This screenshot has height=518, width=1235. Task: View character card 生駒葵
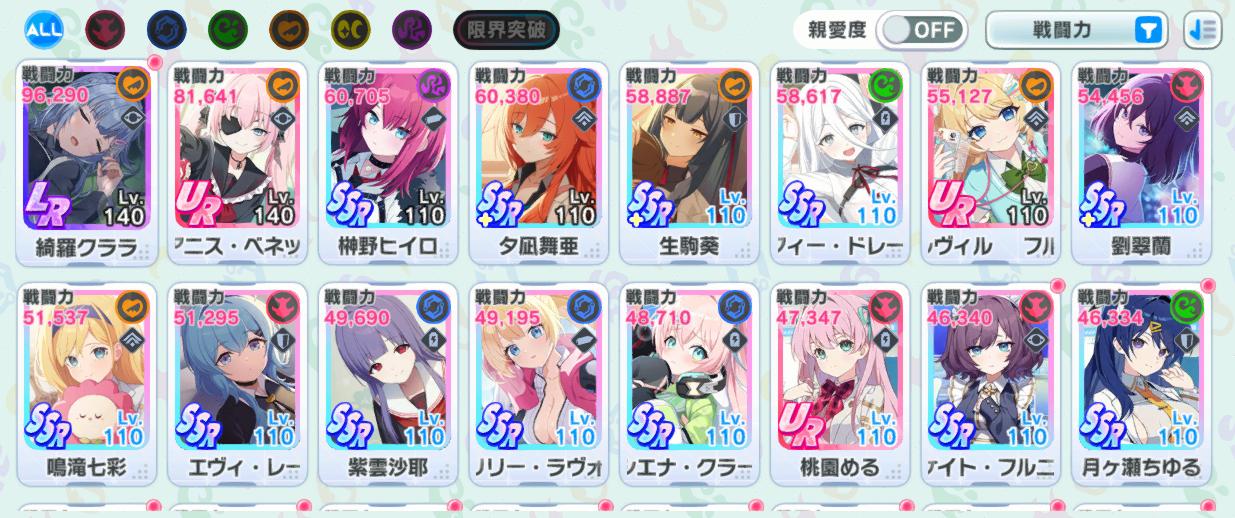689,160
